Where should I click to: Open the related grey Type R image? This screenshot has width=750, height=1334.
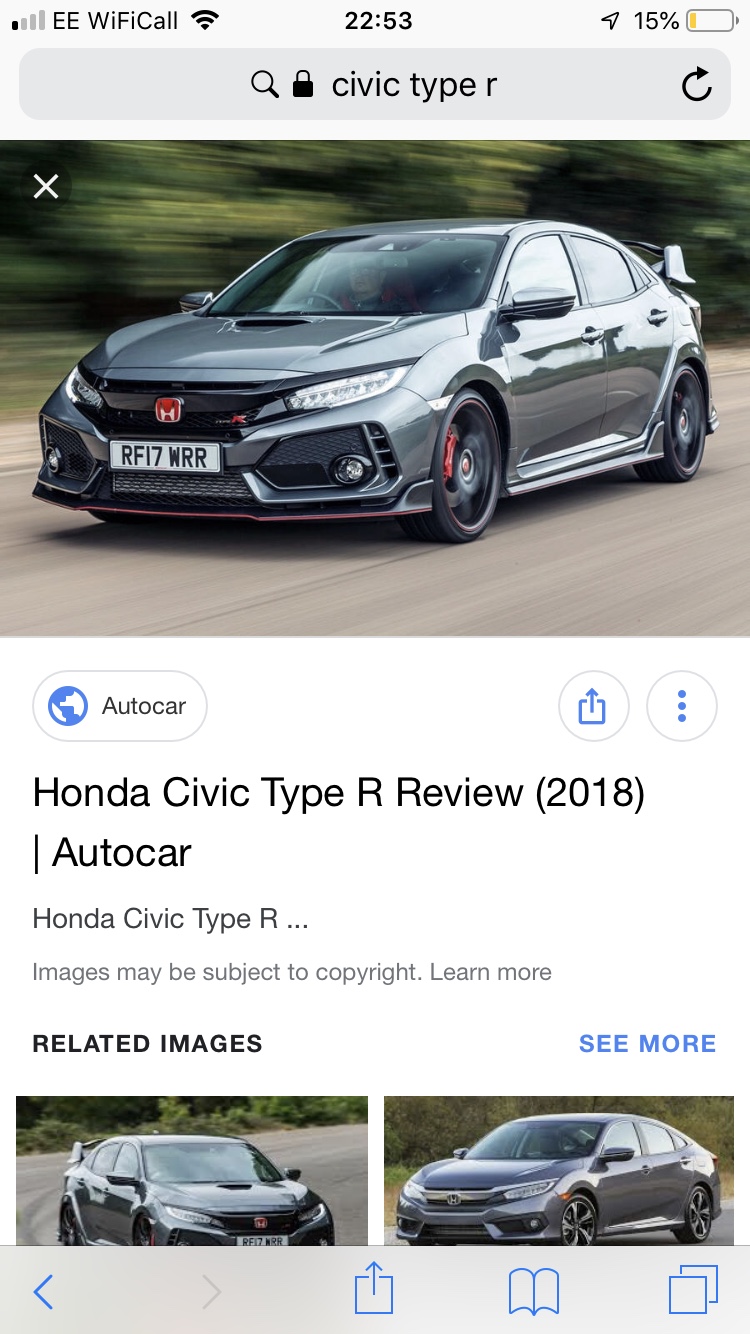192,1170
